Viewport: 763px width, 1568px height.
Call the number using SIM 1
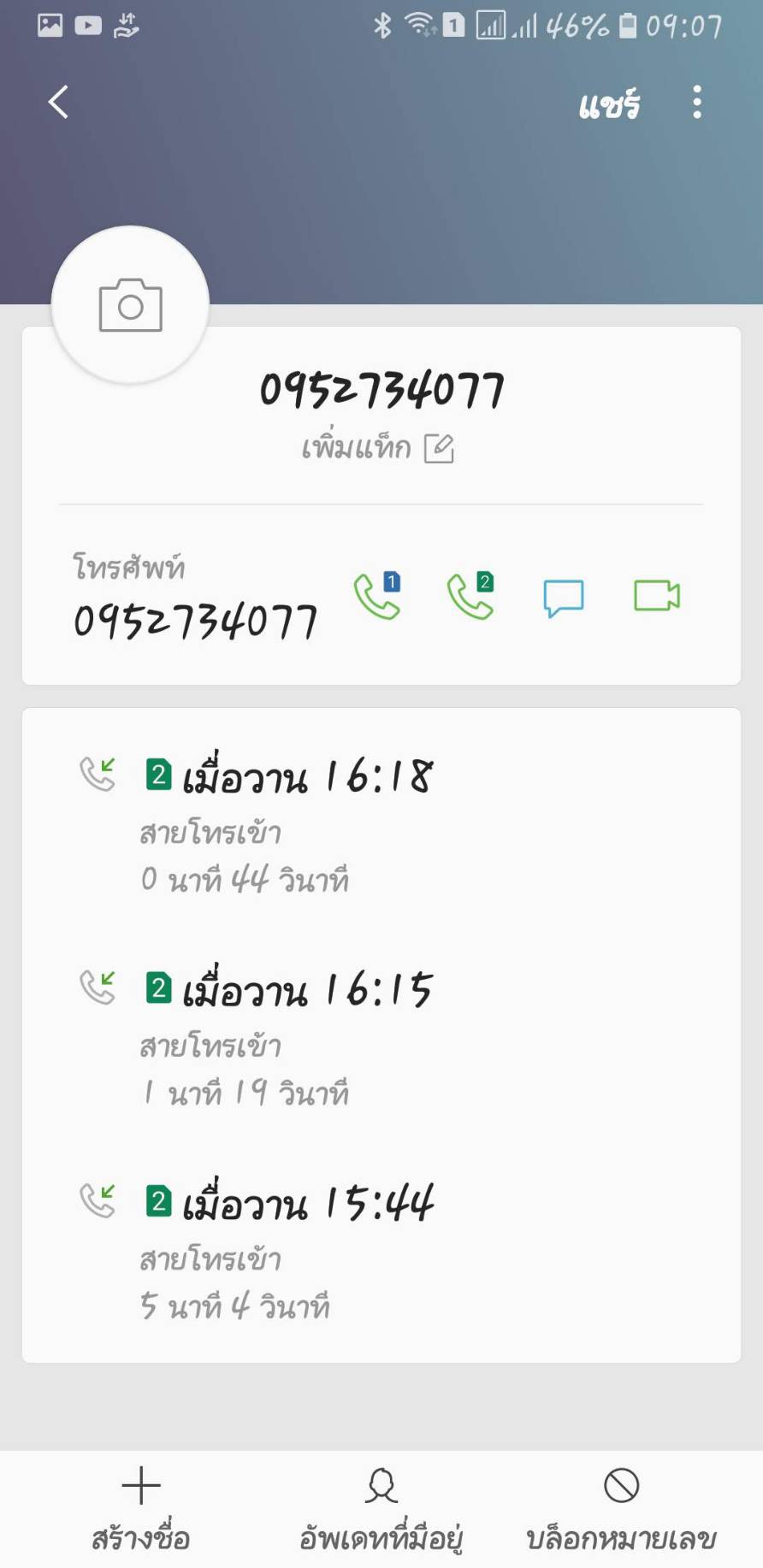(377, 595)
